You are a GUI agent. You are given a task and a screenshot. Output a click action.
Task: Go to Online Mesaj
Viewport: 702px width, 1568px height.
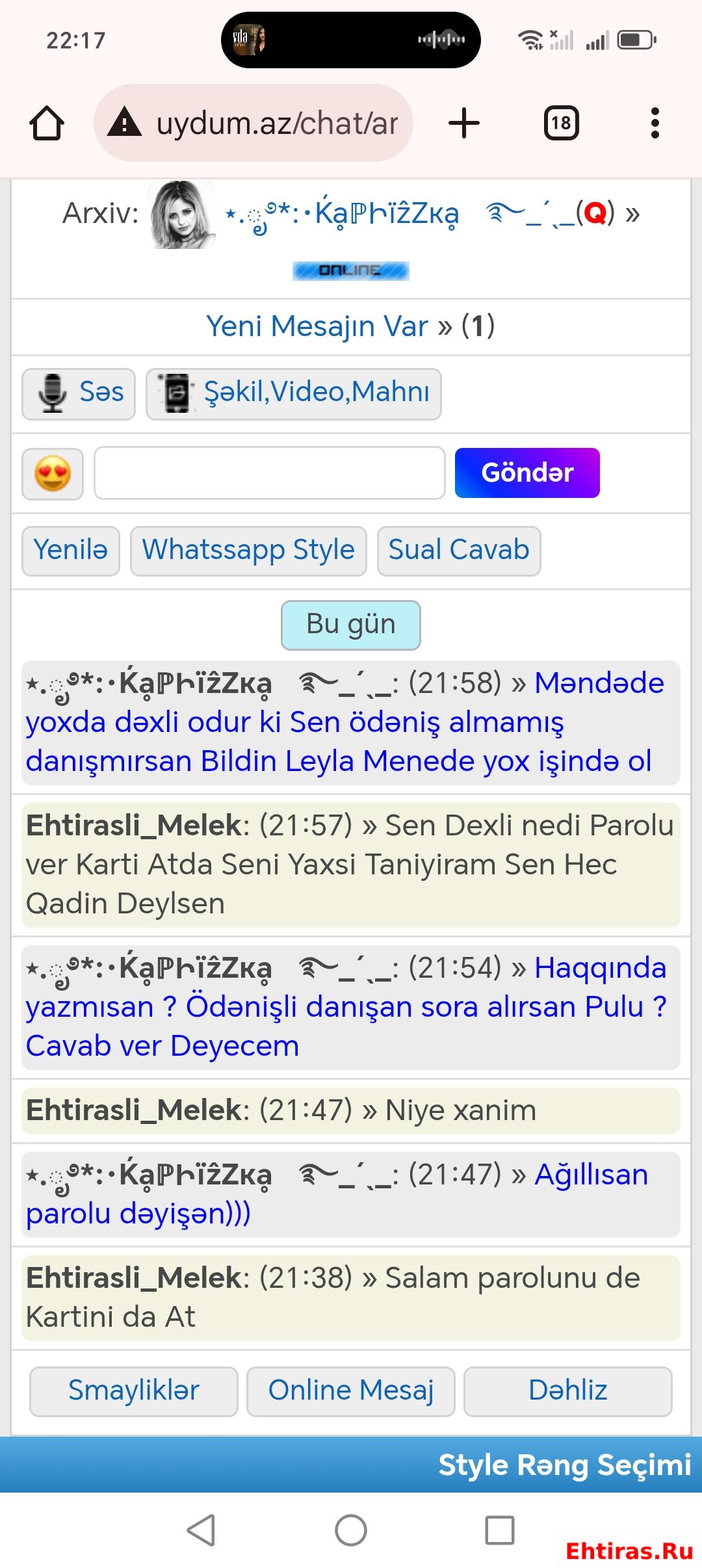(x=351, y=1391)
